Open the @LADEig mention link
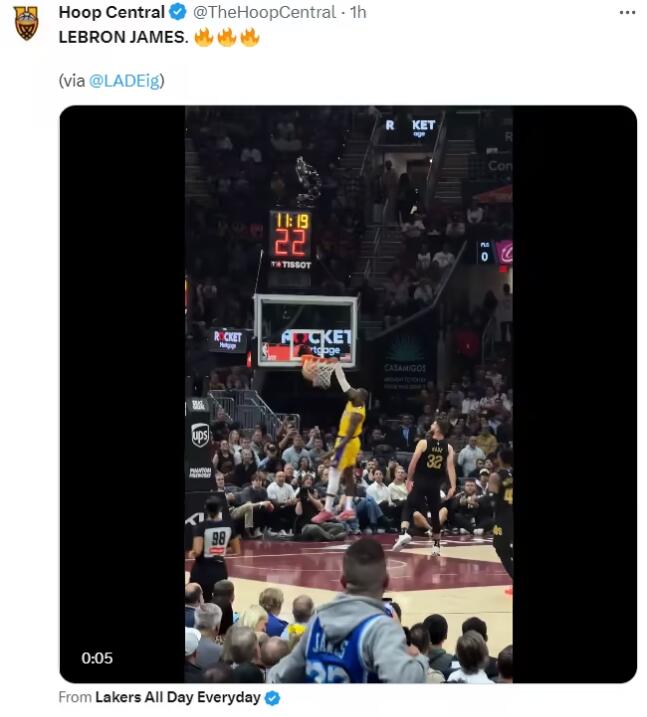Viewport: 647px width, 717px height. pyautogui.click(x=124, y=81)
